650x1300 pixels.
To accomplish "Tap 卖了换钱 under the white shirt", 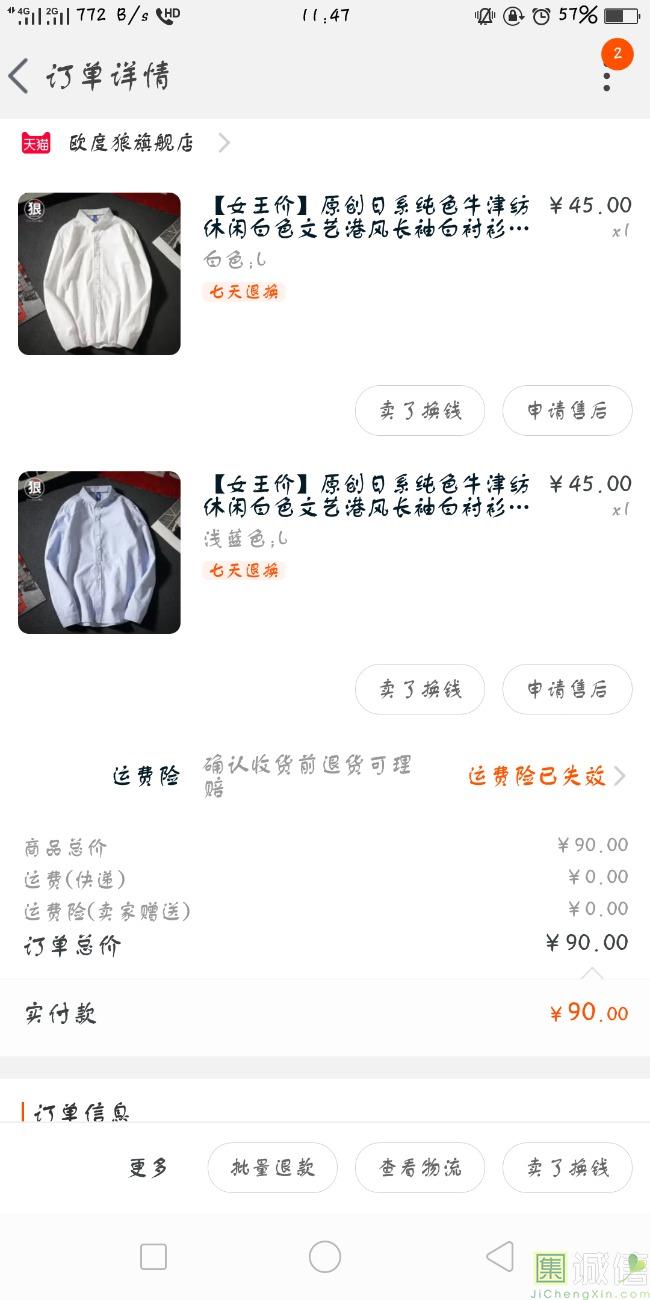I will (420, 410).
